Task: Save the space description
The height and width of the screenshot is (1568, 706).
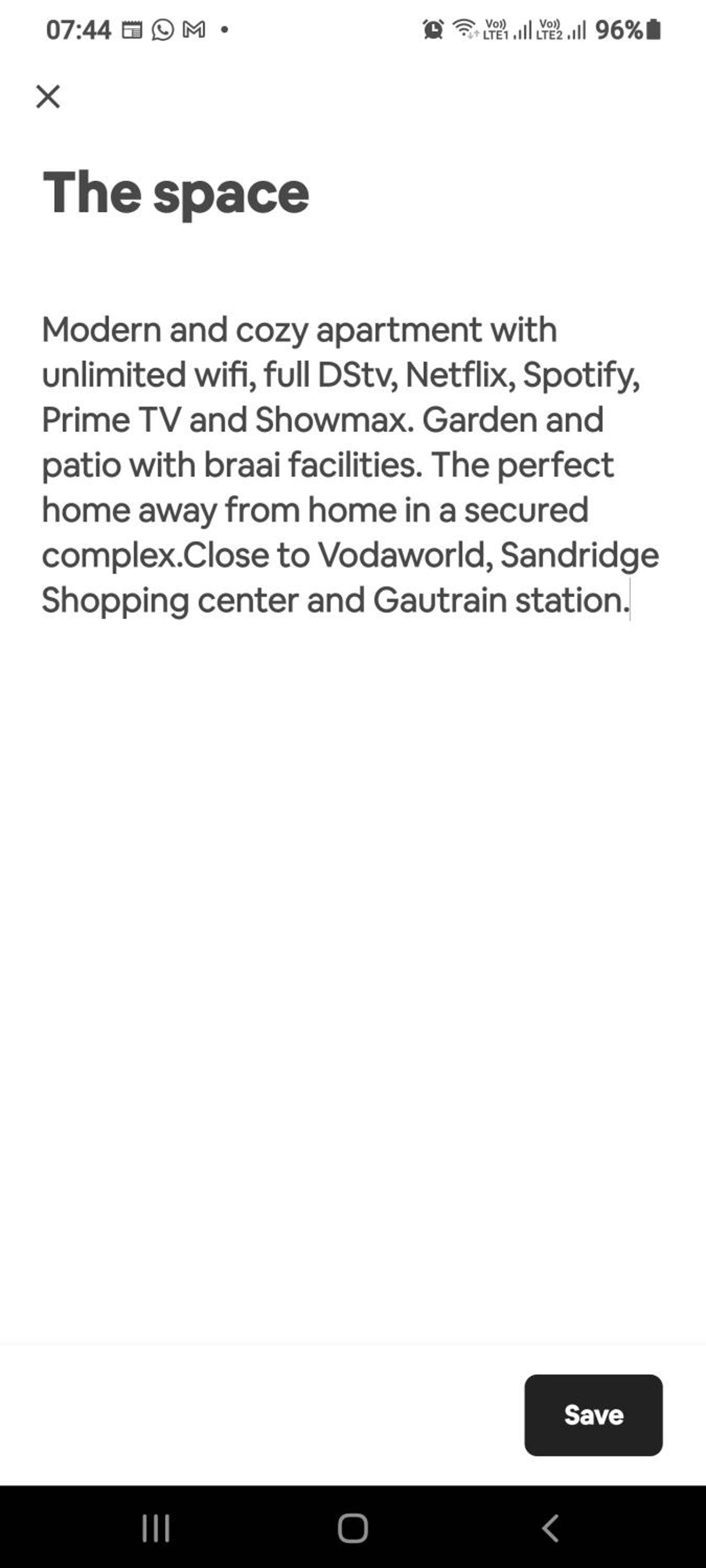Action: [594, 1415]
